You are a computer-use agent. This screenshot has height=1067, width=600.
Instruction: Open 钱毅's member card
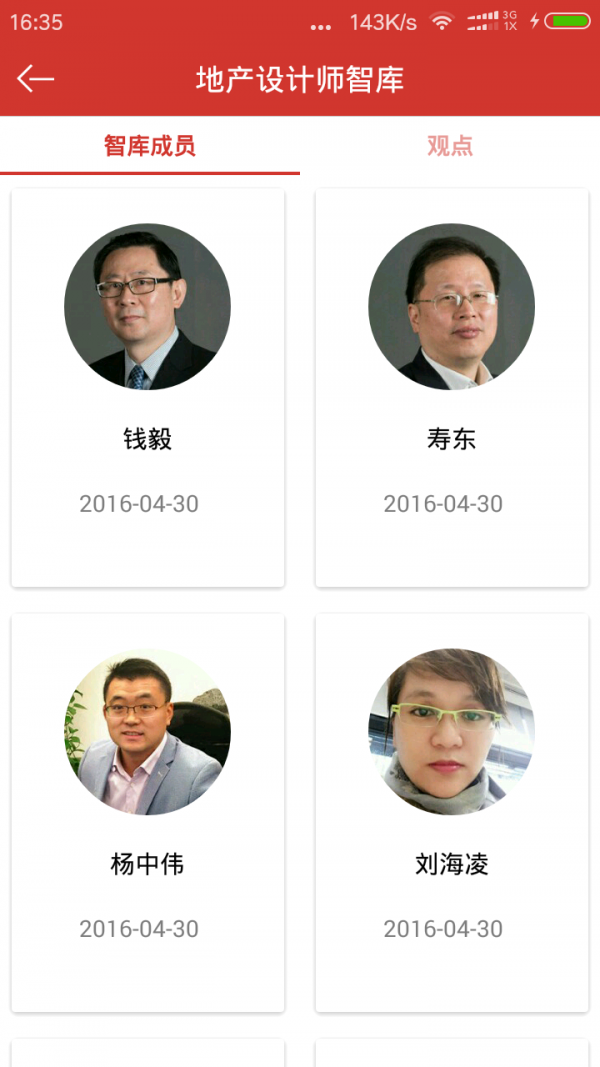[x=148, y=388]
